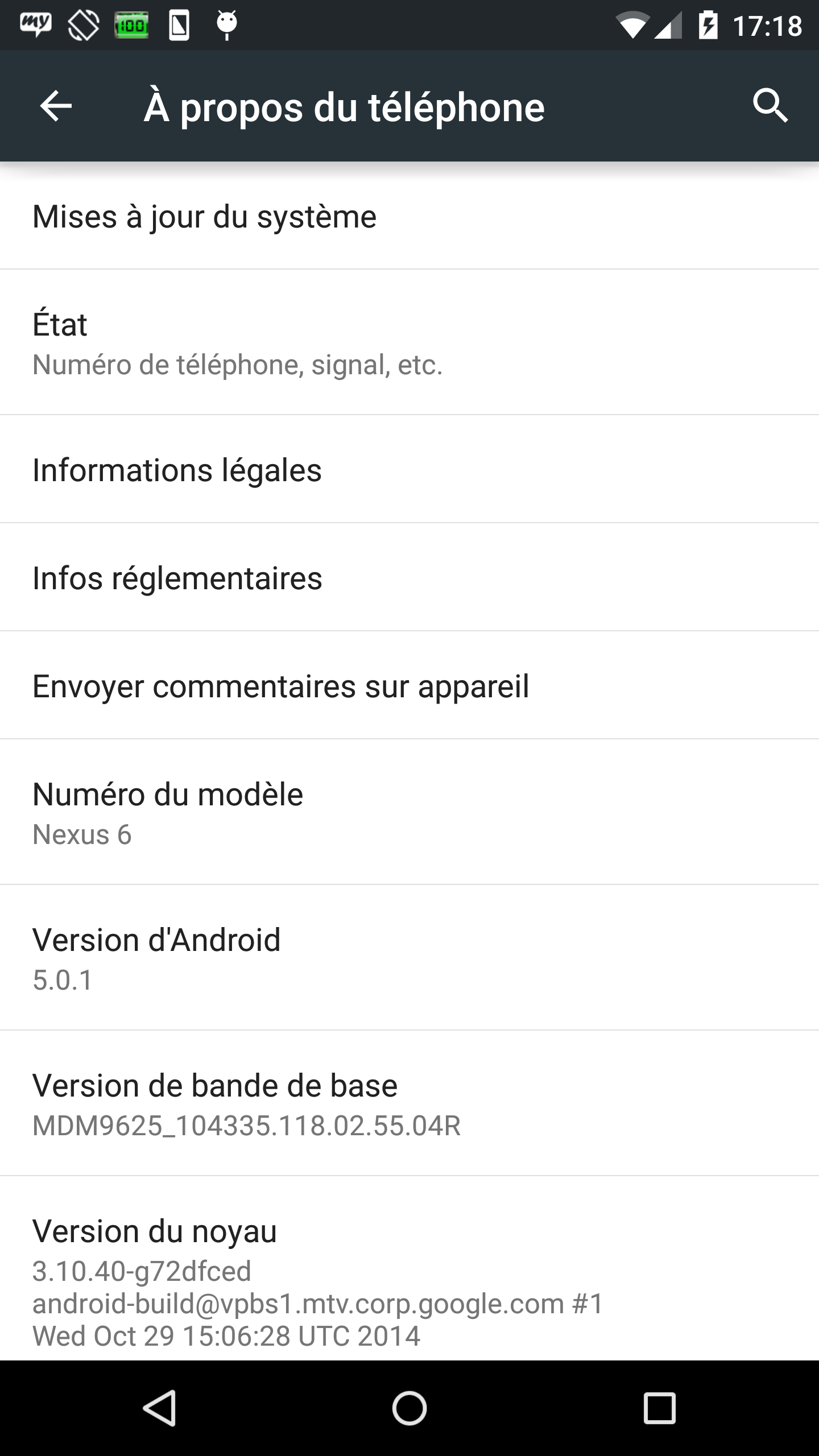Tap the Version de bande de base row

pyautogui.click(x=409, y=1103)
